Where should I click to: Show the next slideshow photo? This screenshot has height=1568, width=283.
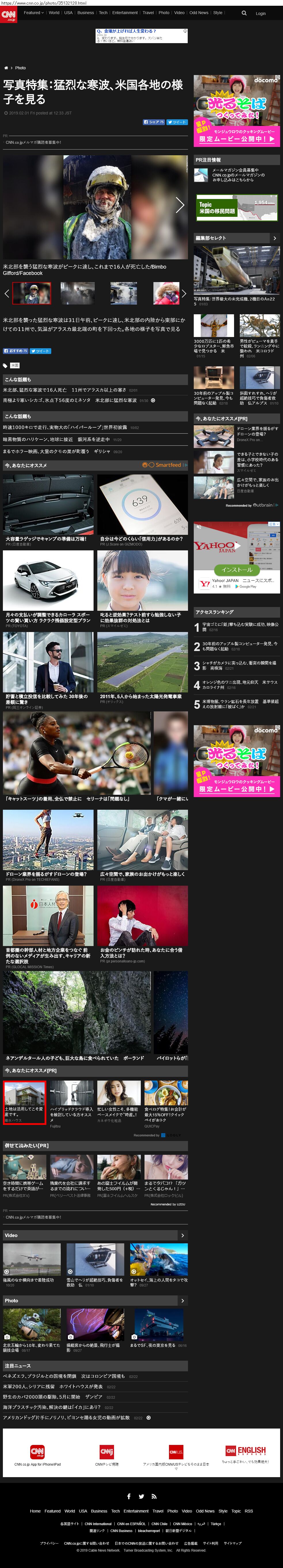(179, 205)
